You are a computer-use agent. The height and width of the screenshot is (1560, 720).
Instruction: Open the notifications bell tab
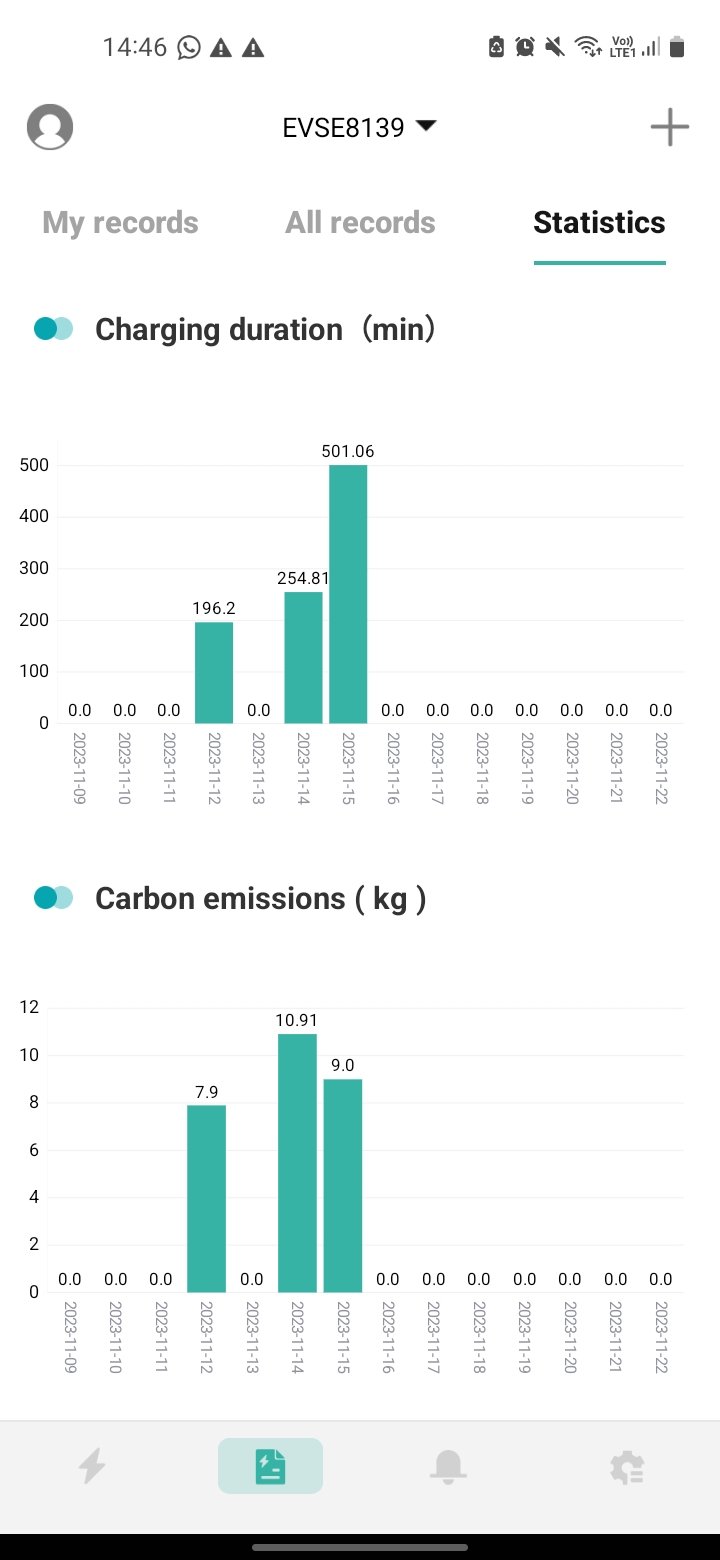pos(448,1466)
